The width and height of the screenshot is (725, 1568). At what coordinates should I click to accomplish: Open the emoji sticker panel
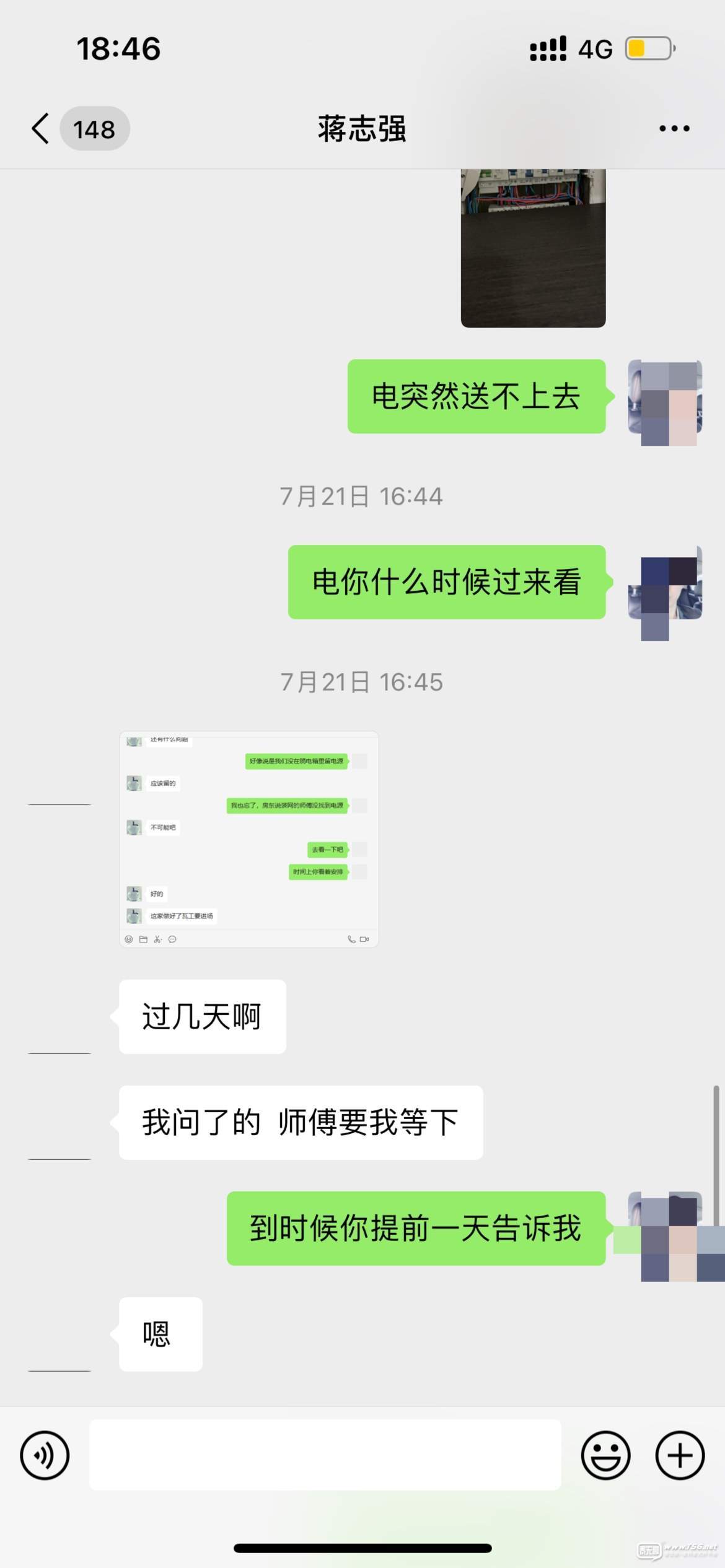point(605,1455)
